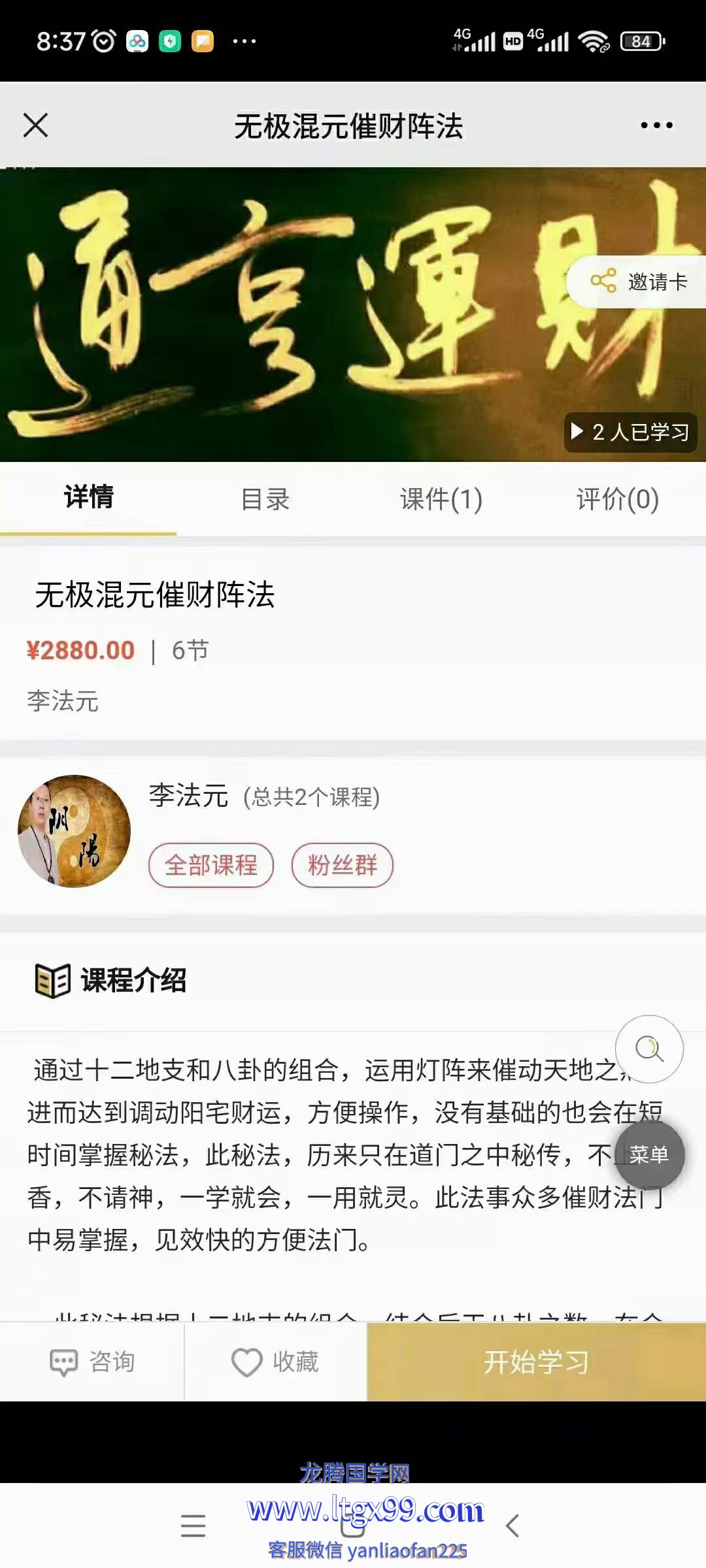Tap the floating search magnifier
706x1568 pixels.
click(x=649, y=1049)
